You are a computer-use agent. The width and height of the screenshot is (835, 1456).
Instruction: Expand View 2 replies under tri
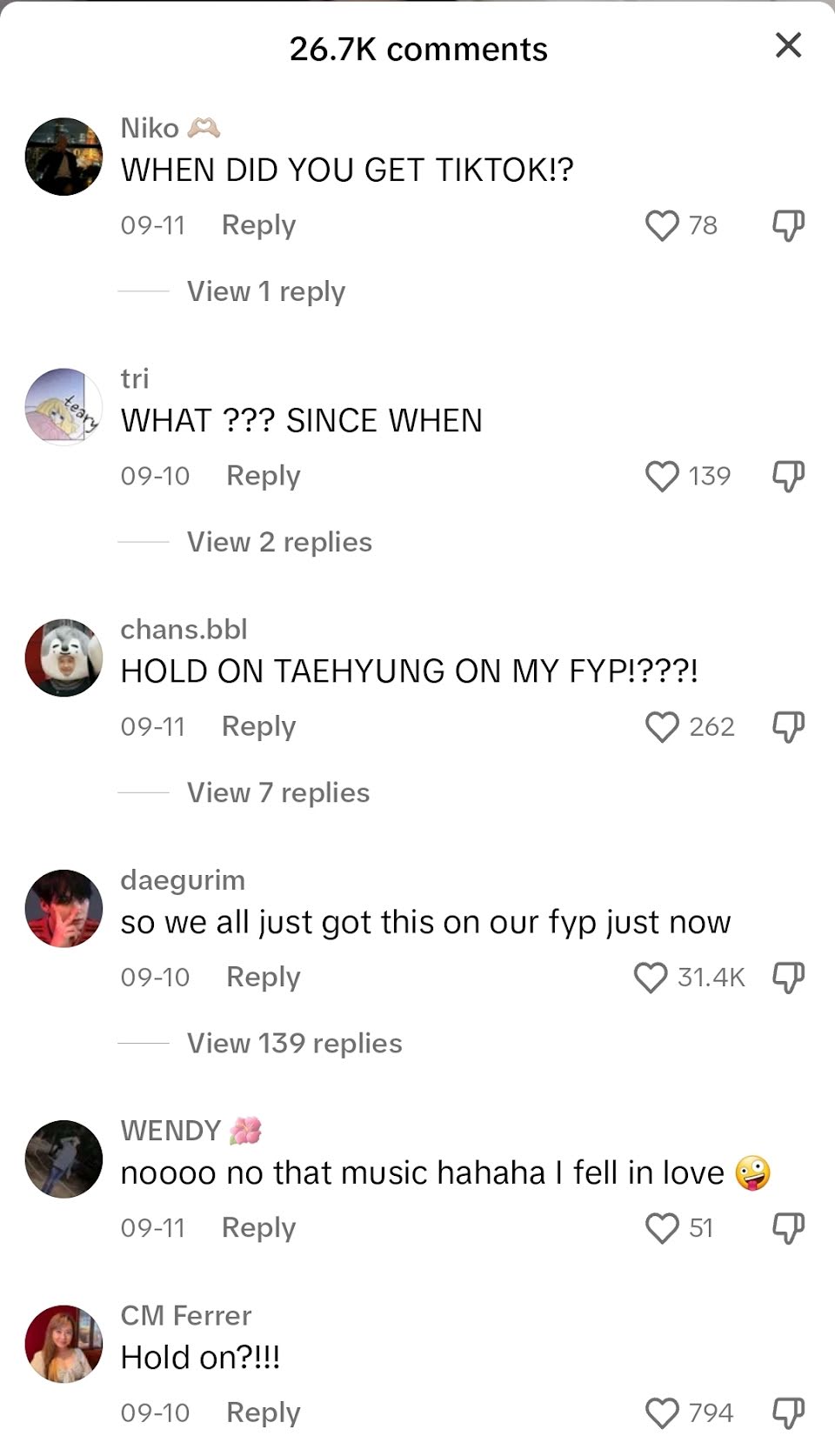click(x=278, y=542)
